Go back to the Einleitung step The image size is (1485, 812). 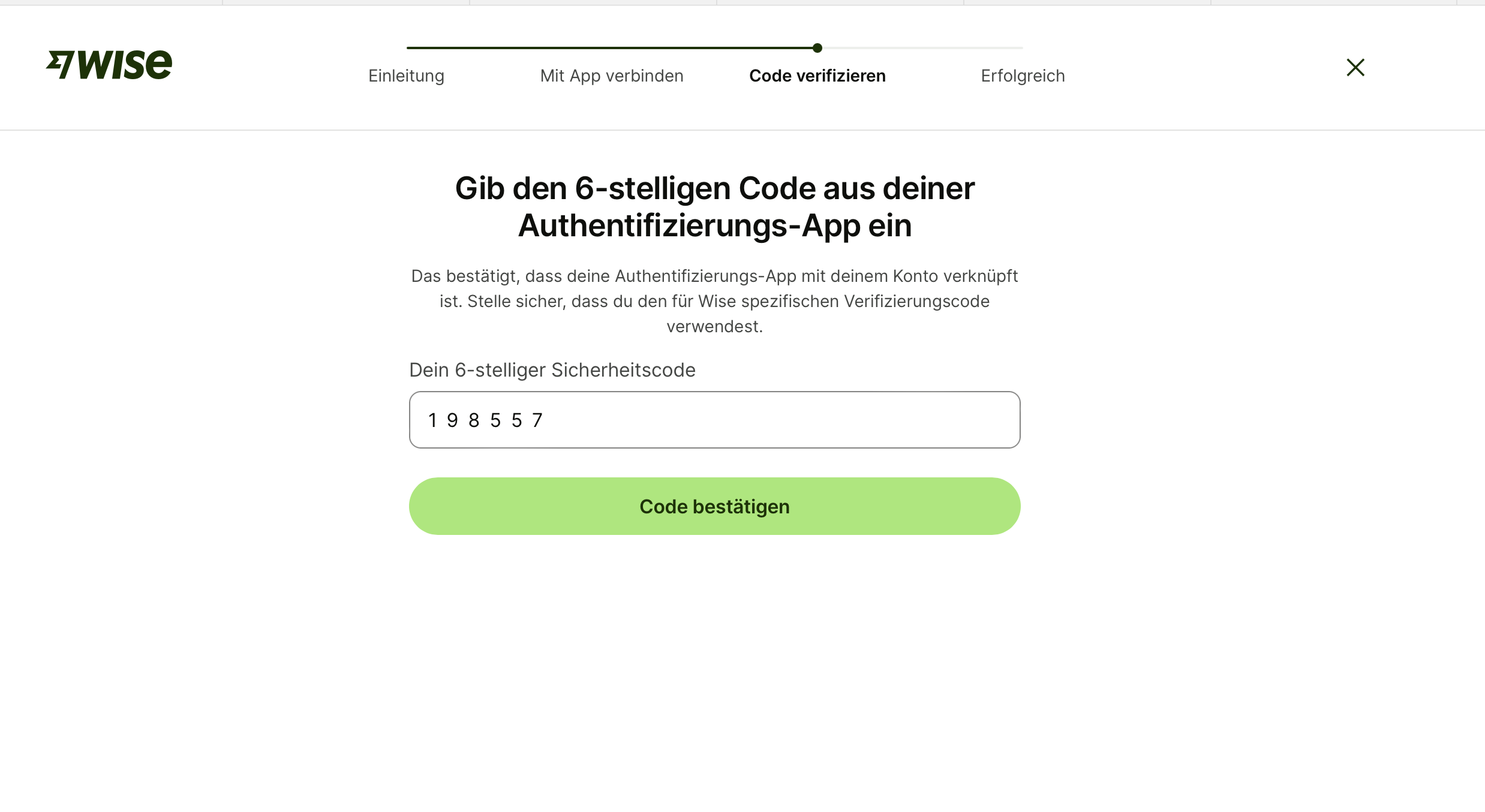tap(406, 76)
